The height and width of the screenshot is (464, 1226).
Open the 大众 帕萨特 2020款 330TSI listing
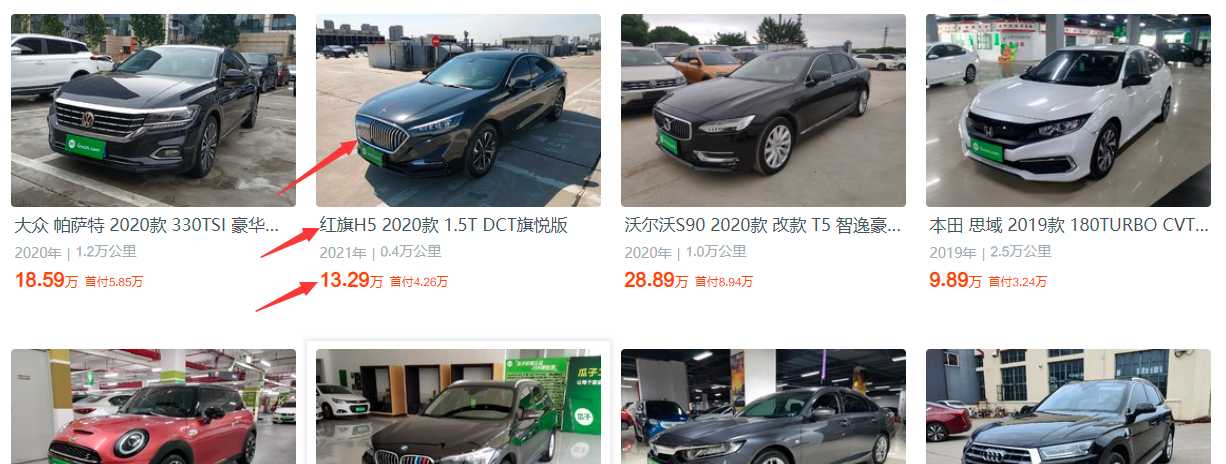147,224
